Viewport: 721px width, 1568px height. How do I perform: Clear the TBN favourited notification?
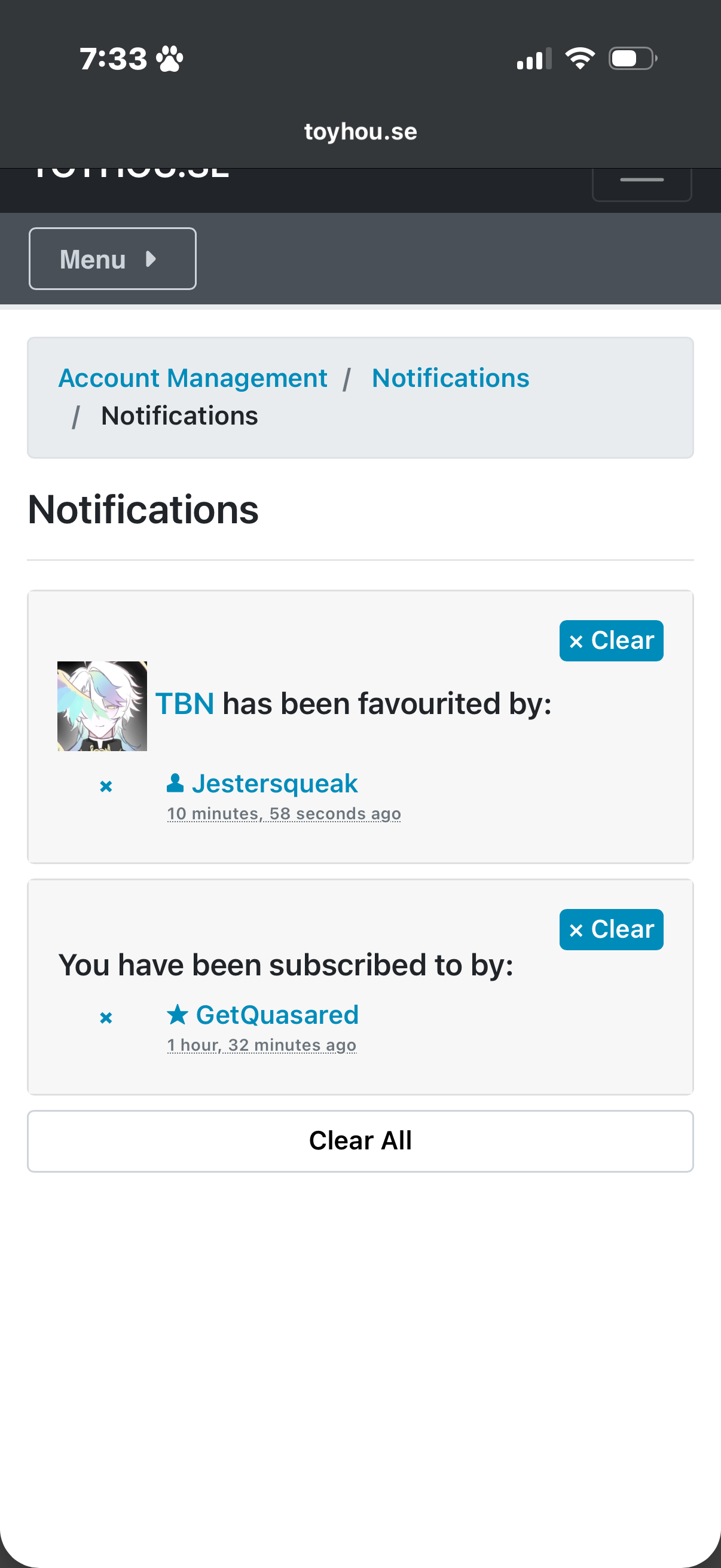[611, 640]
